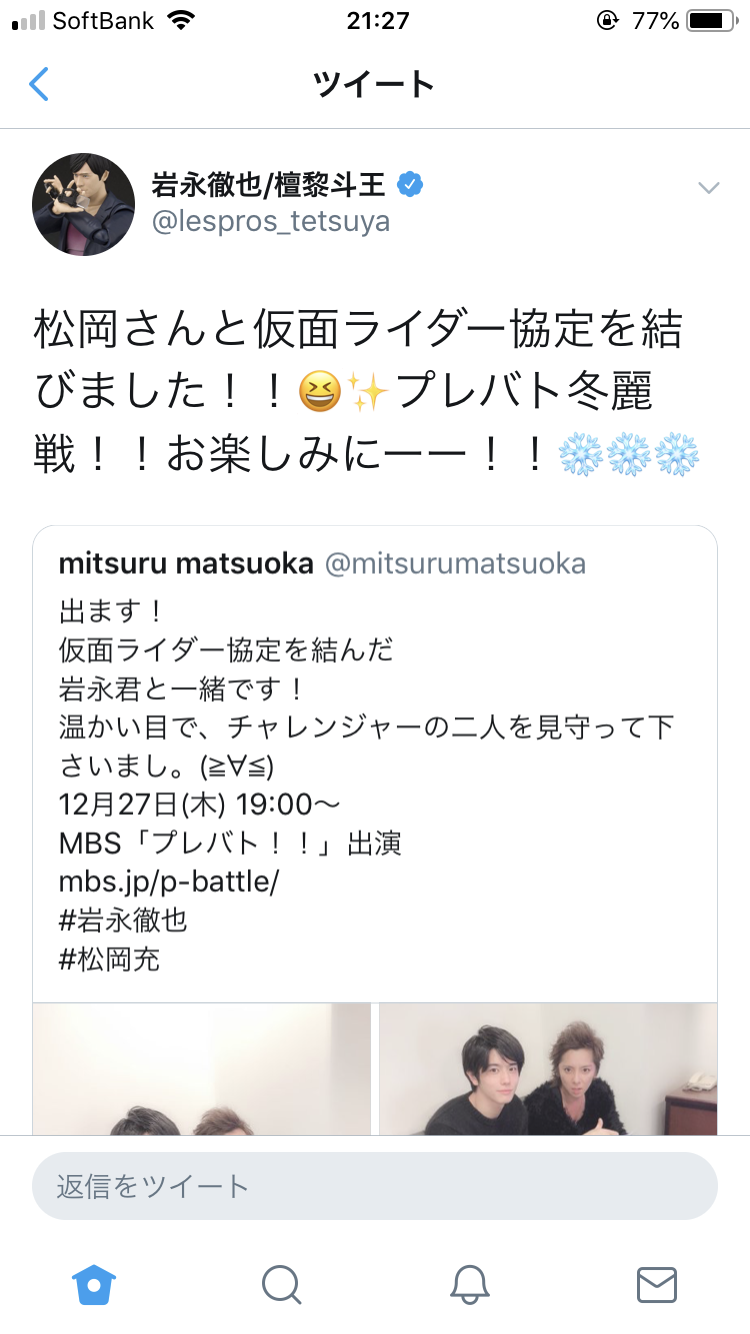Viewport: 750px width, 1334px height.
Task: Open the mbs.jp/p-battle/ link
Action: pos(169,882)
